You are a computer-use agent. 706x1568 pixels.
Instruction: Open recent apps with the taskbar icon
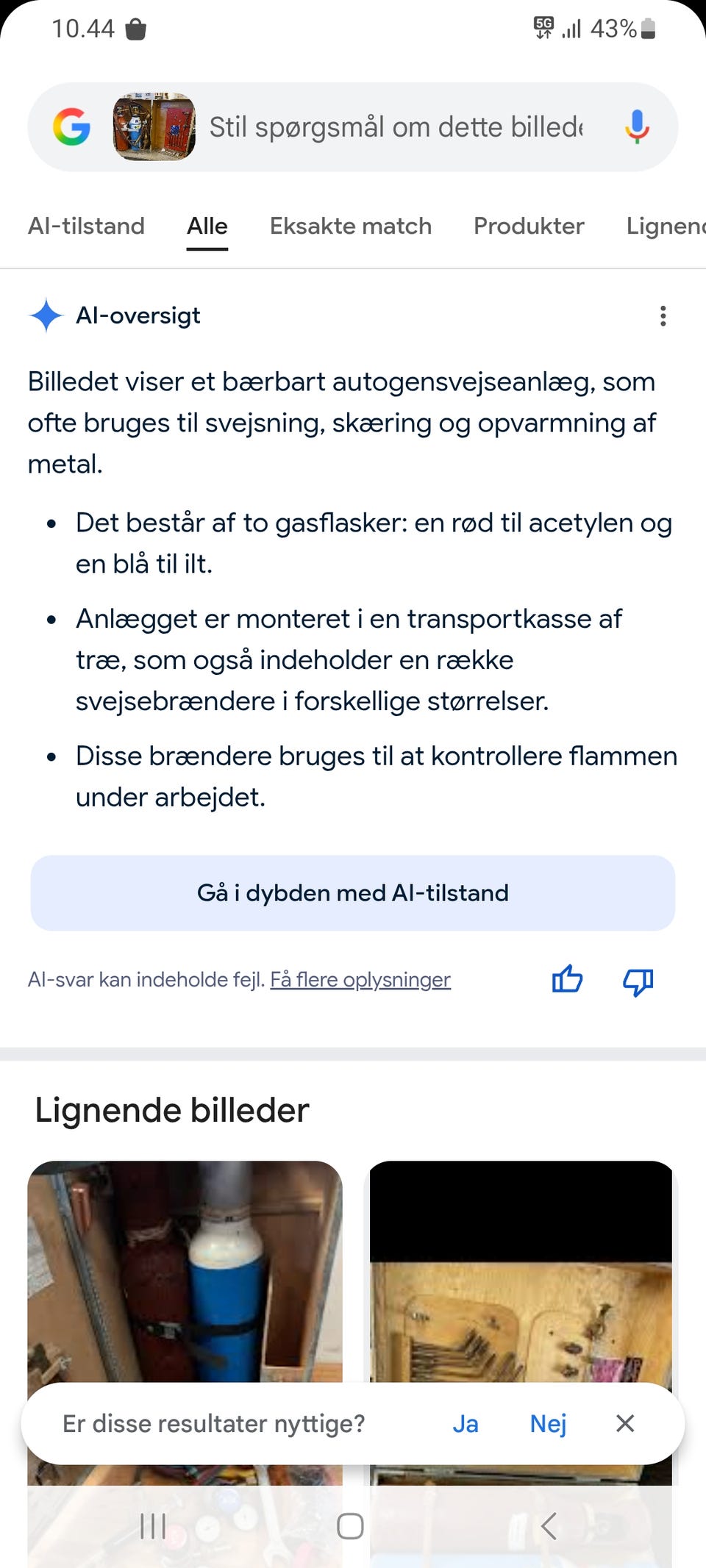click(x=152, y=1526)
